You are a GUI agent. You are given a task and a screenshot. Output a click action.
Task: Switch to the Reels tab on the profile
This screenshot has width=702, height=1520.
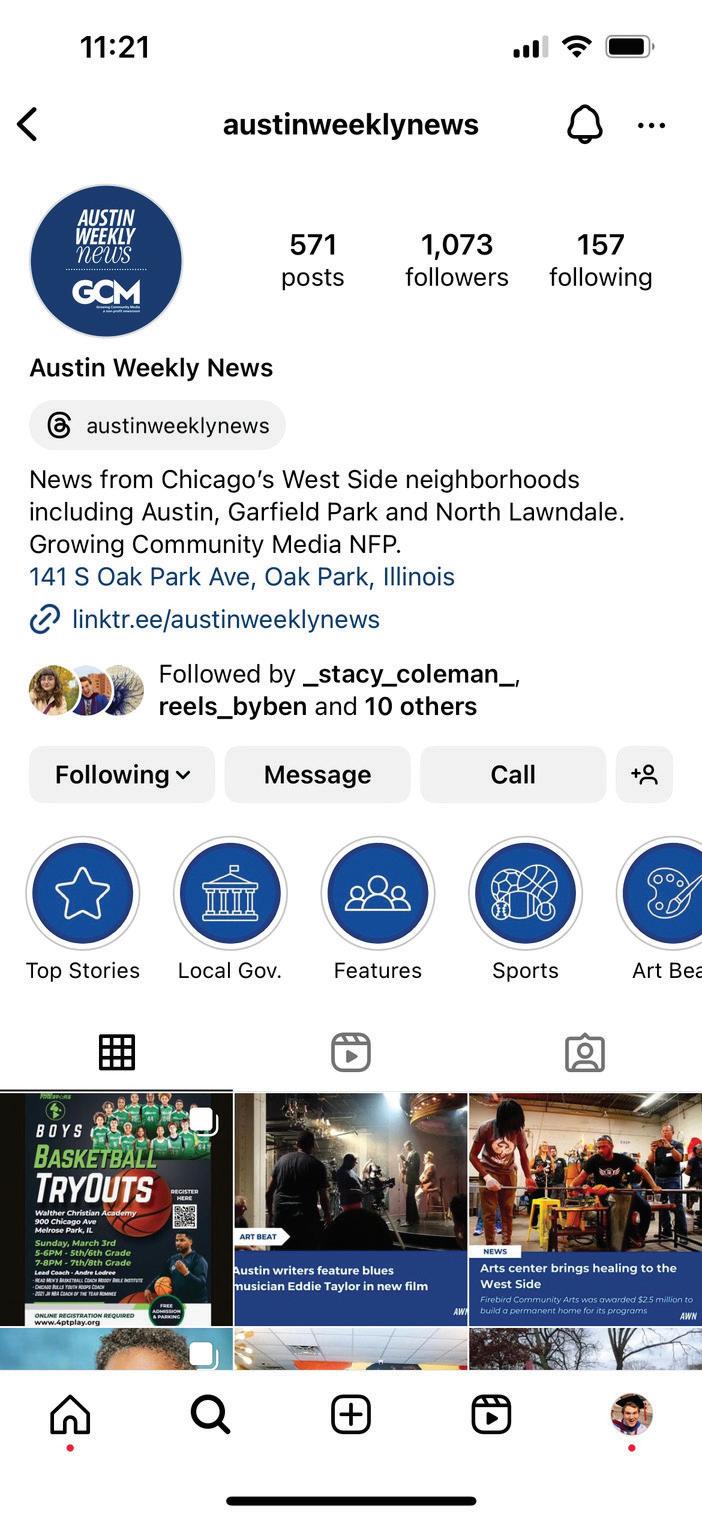[x=351, y=1053]
